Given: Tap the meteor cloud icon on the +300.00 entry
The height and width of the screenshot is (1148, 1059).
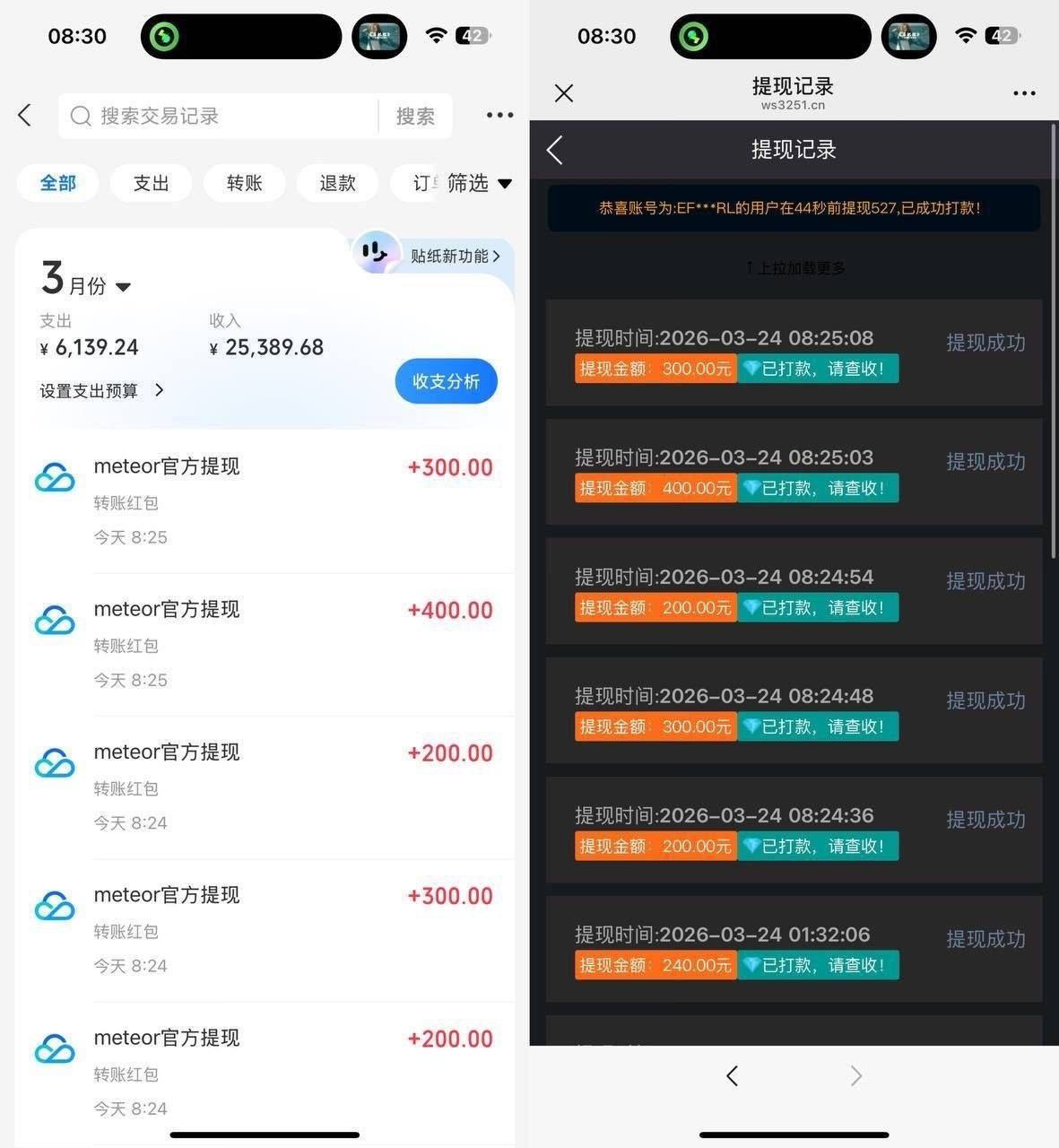Looking at the screenshot, I should pos(55,476).
